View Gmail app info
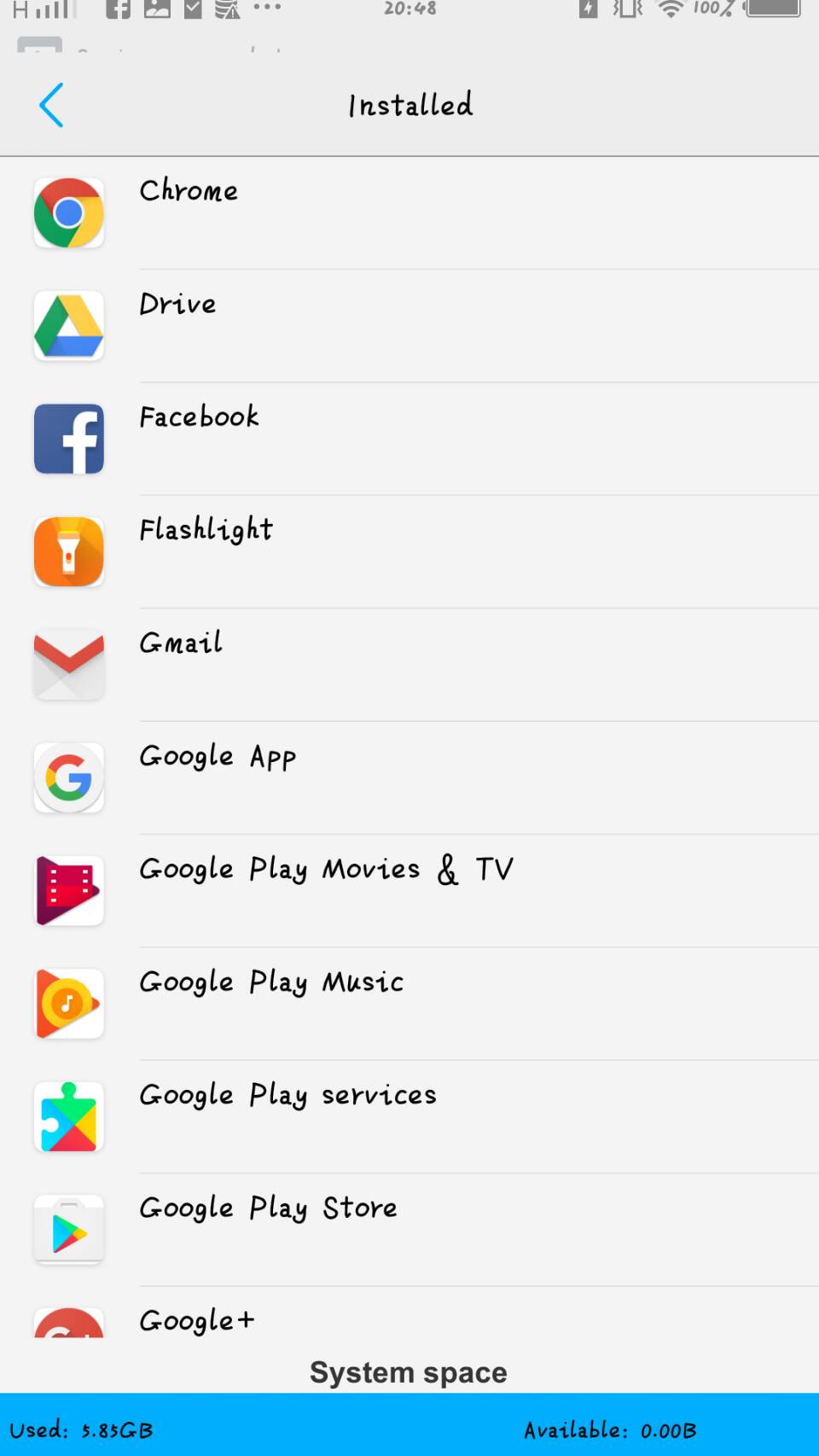819x1456 pixels. click(x=409, y=665)
